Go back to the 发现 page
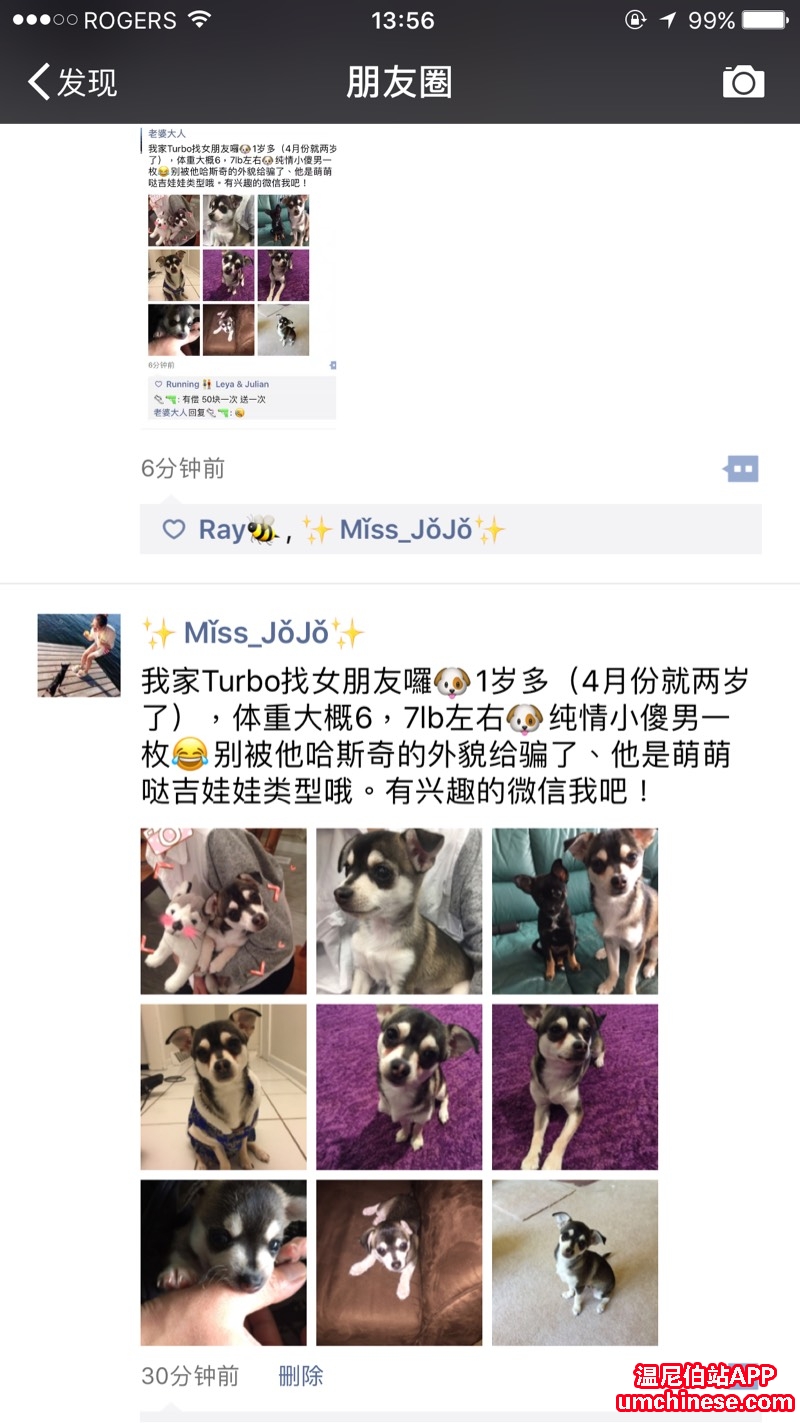Image resolution: width=800 pixels, height=1423 pixels. [x=72, y=82]
